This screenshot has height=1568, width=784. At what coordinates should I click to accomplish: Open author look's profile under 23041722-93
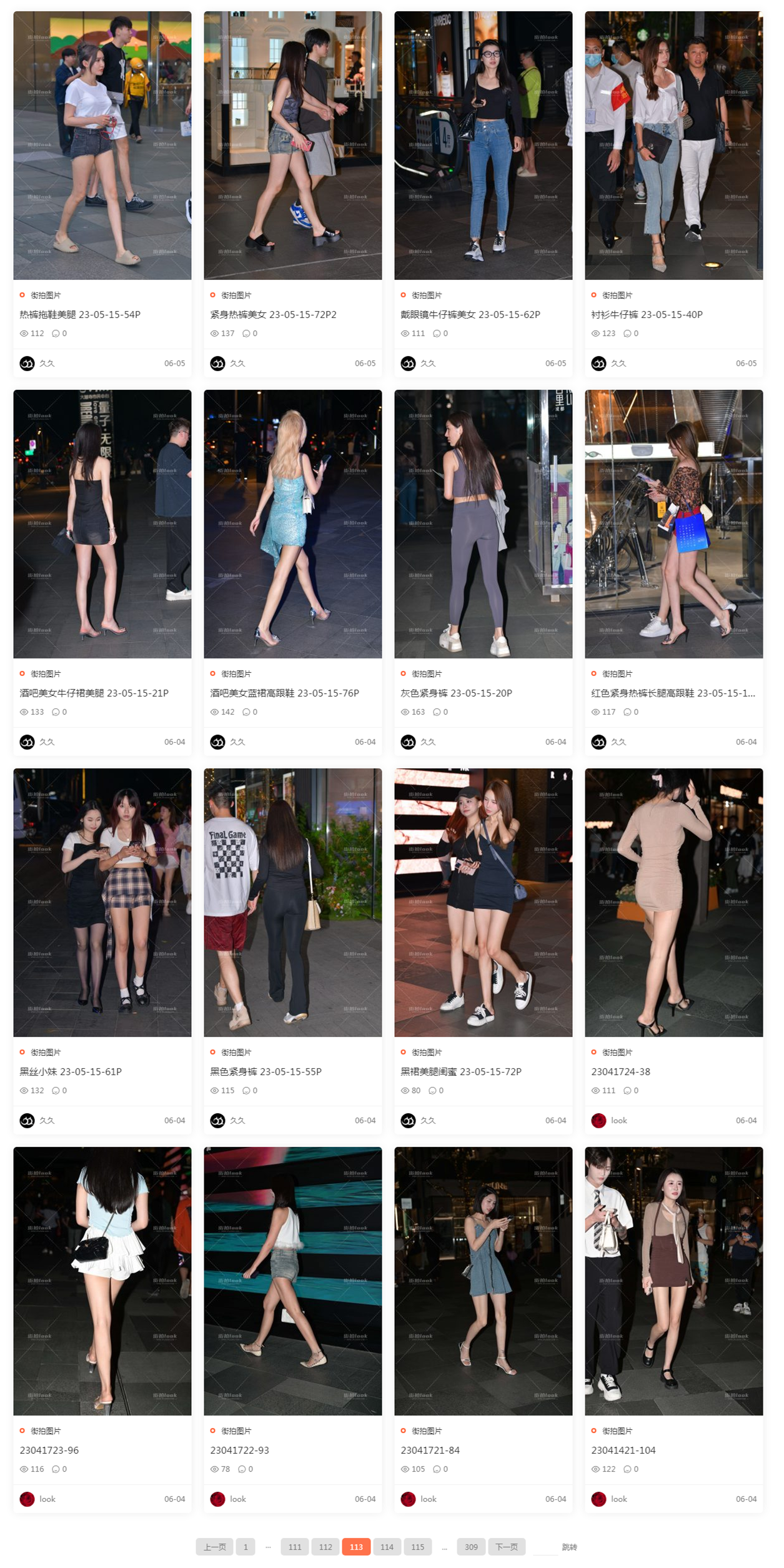point(237,1499)
